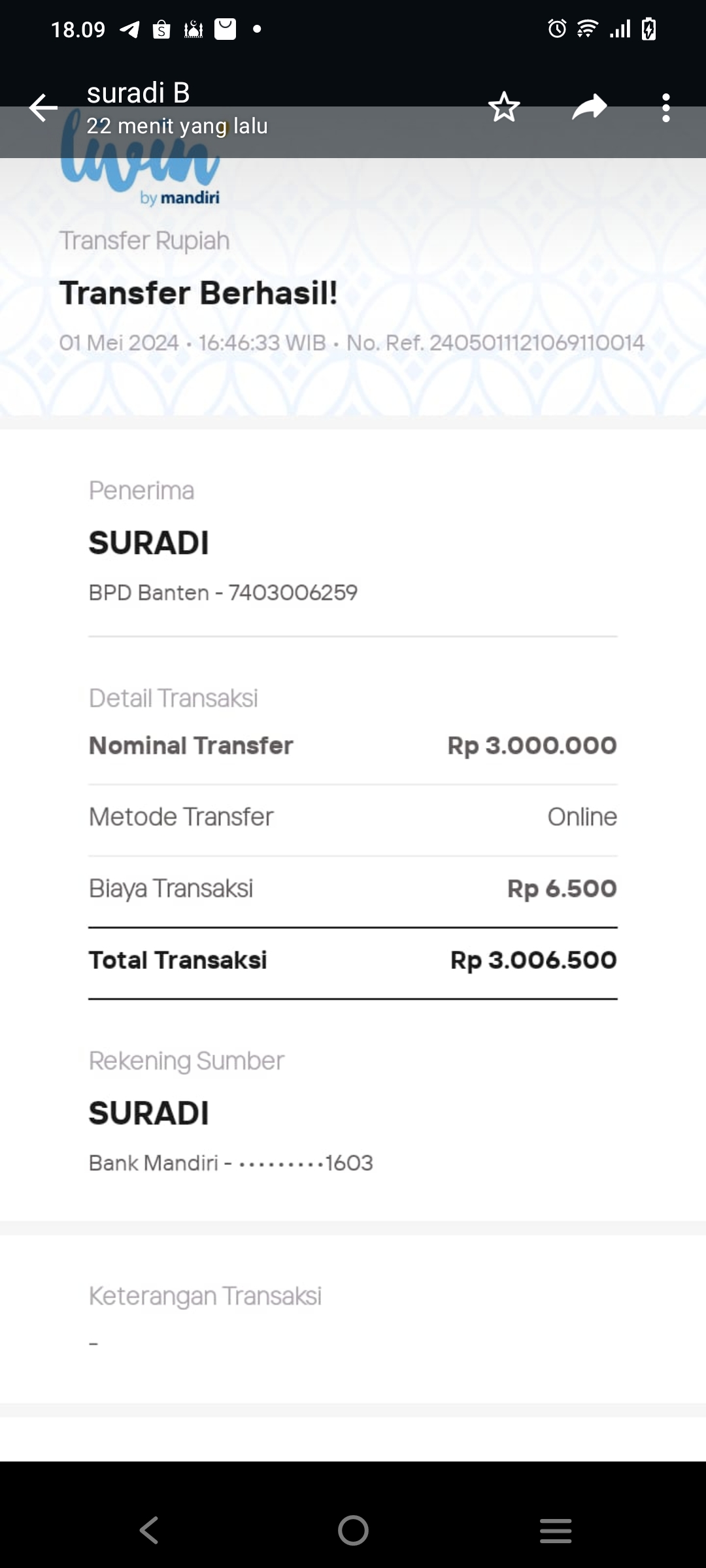Tap the '22 menit yang lalu' timestamp
This screenshot has width=706, height=1568.
[178, 125]
